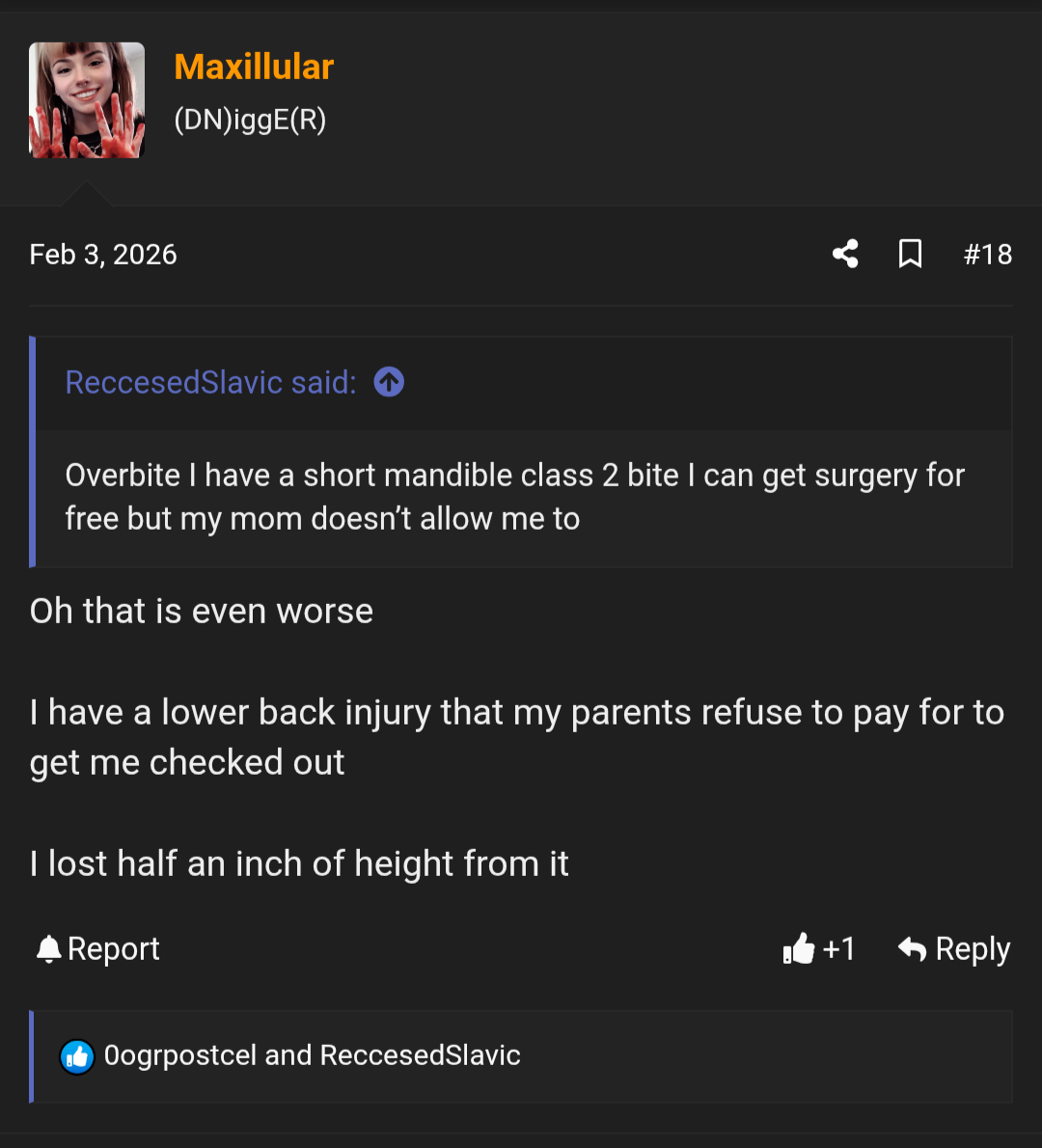Open Maxillular's profile avatar

tap(87, 100)
